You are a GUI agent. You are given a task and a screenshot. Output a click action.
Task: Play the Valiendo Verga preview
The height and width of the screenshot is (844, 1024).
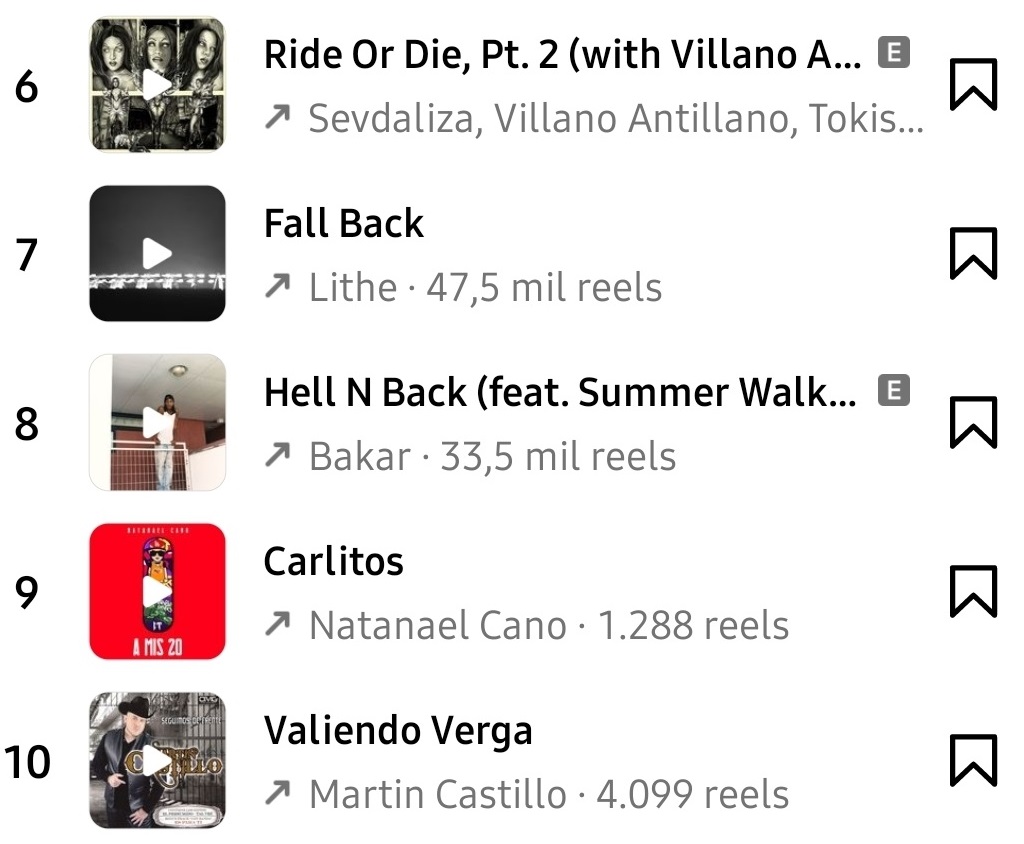click(157, 761)
